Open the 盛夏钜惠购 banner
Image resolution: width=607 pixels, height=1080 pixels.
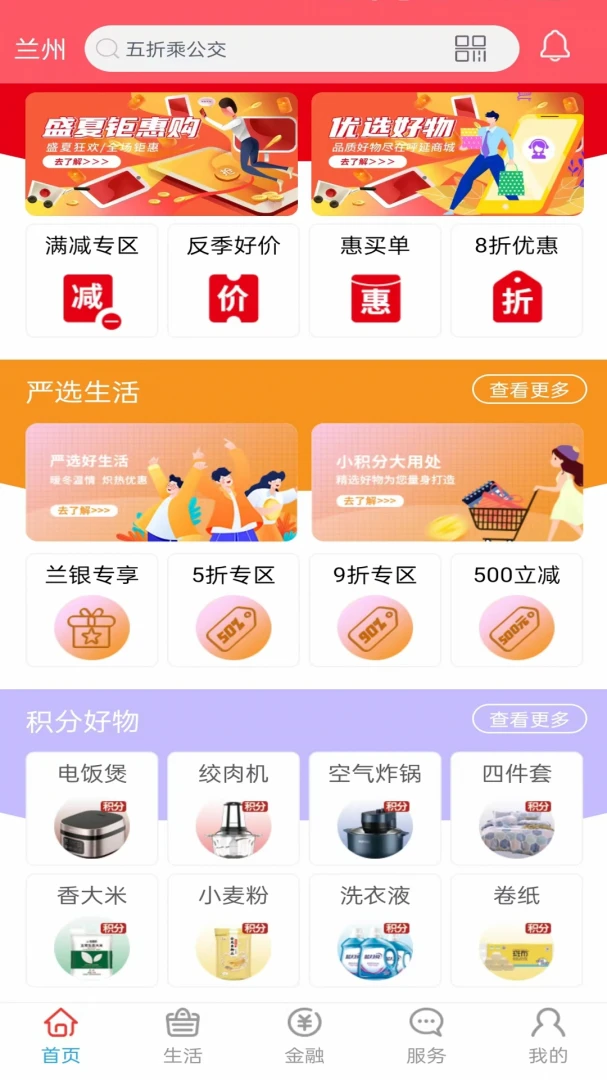click(161, 154)
